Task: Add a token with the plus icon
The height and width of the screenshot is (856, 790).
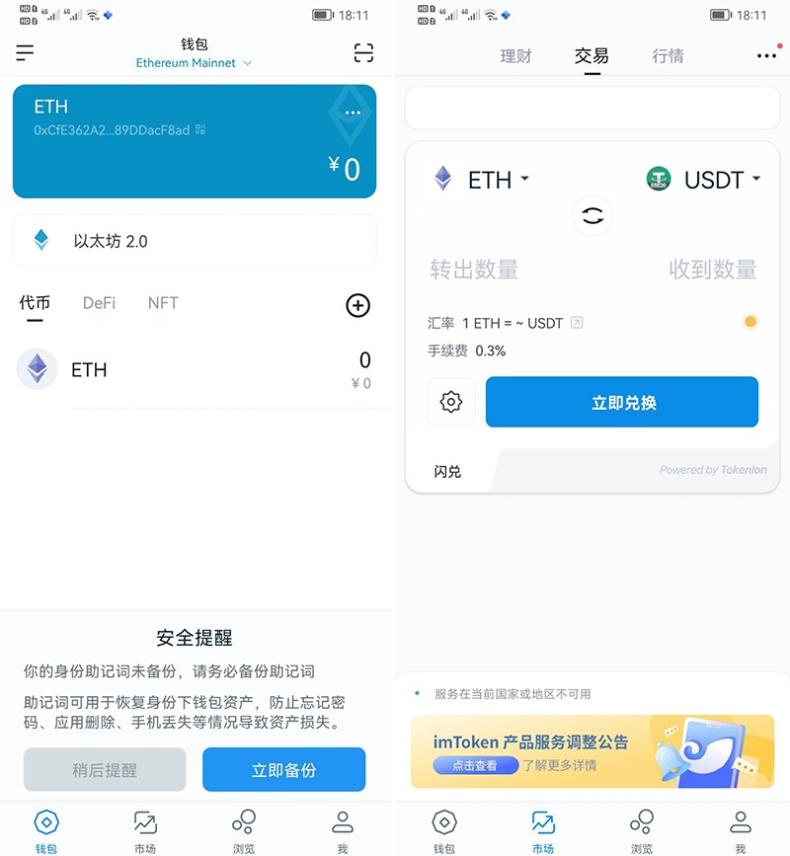Action: pyautogui.click(x=357, y=306)
